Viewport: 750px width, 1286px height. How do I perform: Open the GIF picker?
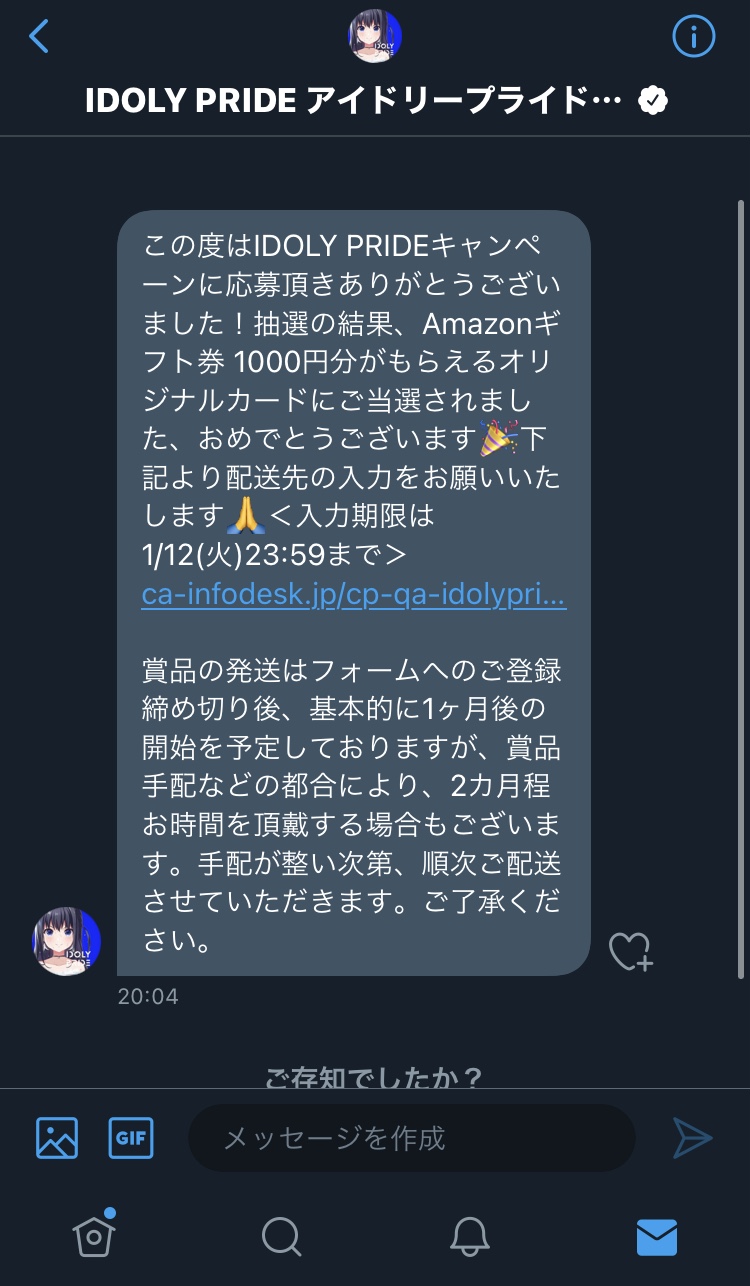point(131,1138)
